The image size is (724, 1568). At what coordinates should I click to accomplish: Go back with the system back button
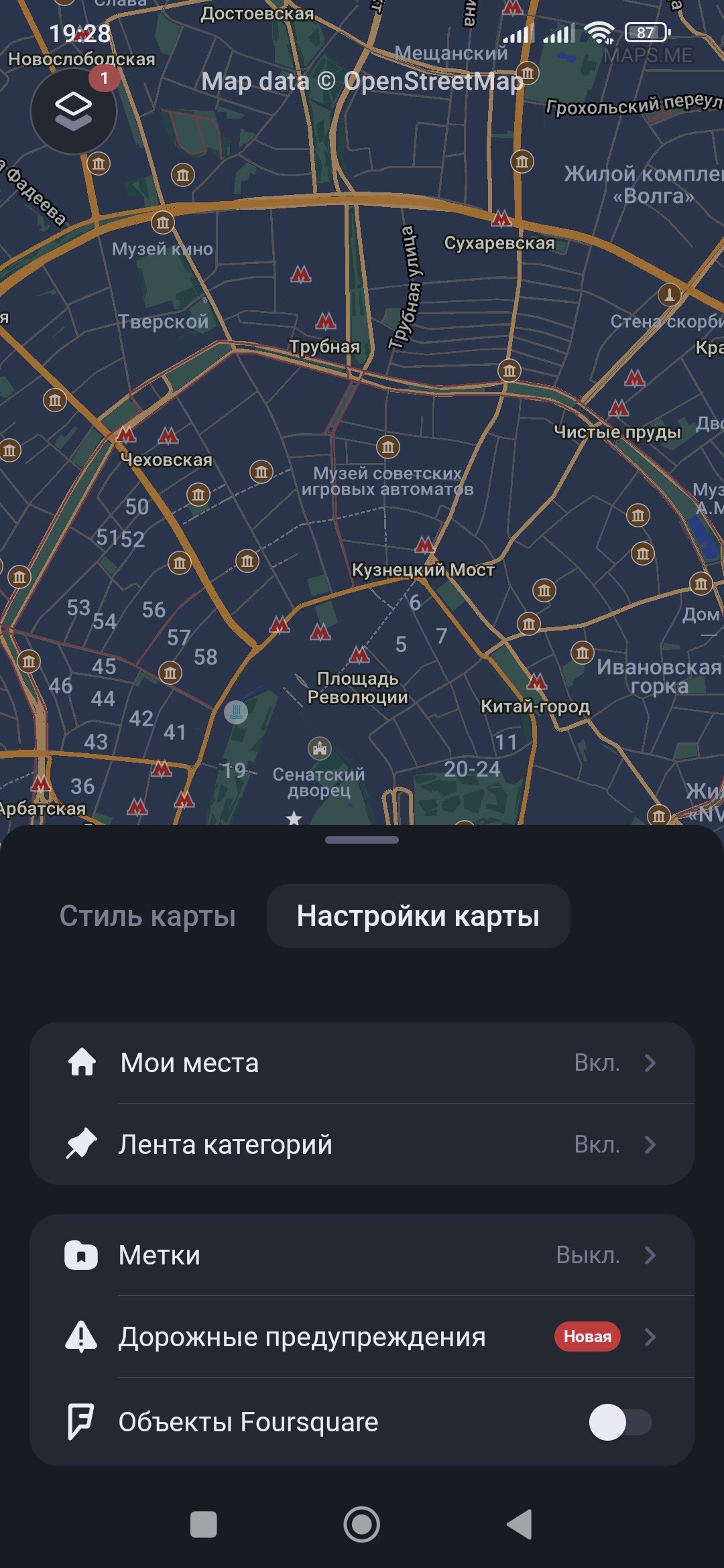click(520, 1524)
